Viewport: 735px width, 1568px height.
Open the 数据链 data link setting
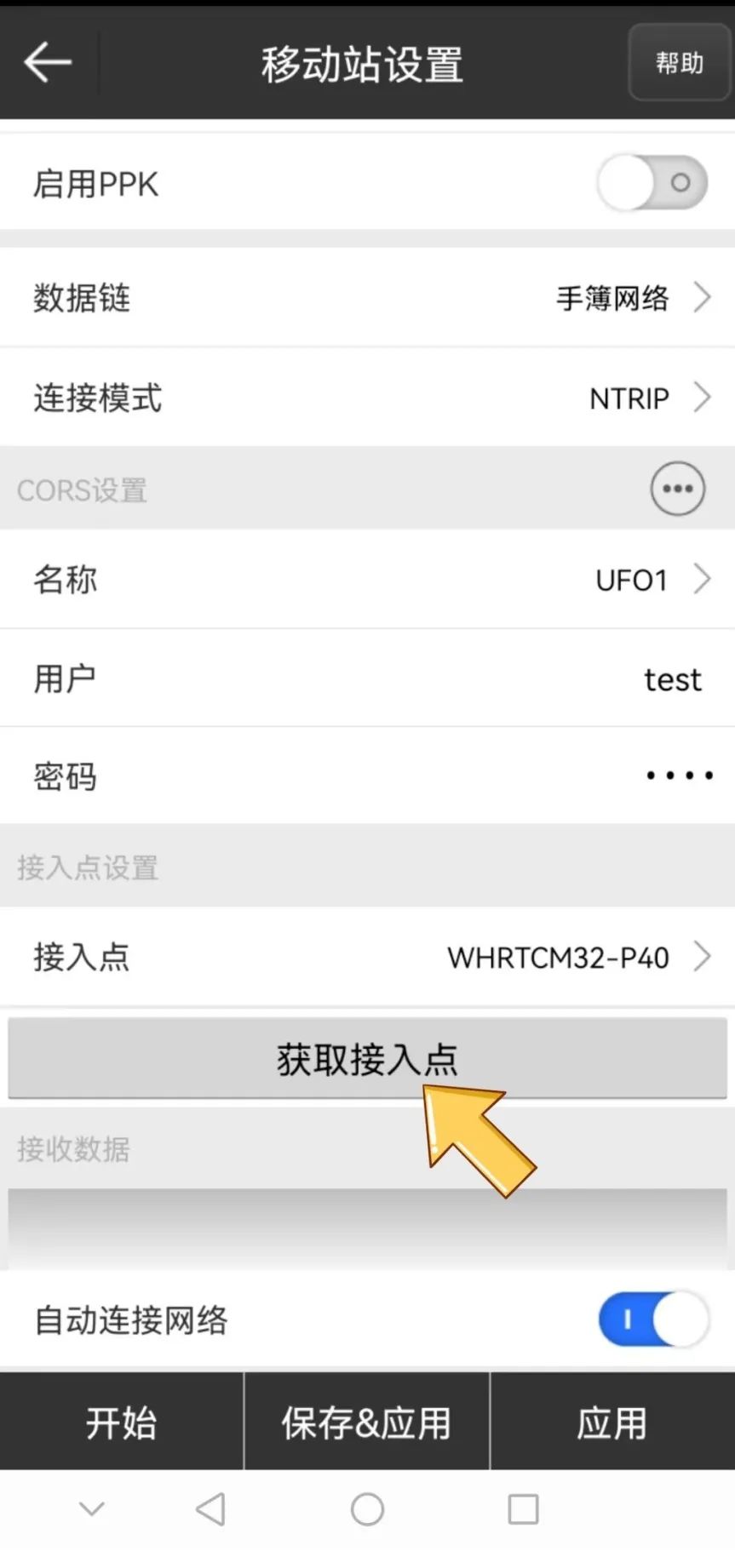367,298
